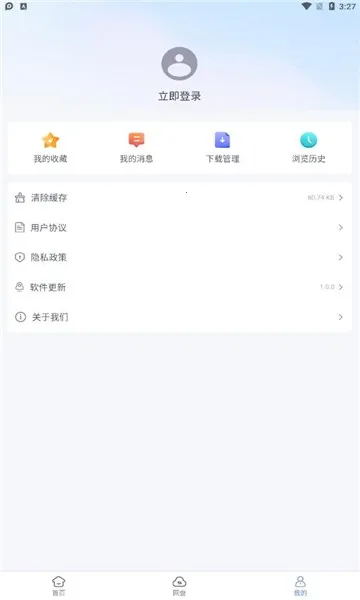Open 我的消息 messages
The width and height of the screenshot is (360, 600).
136,147
